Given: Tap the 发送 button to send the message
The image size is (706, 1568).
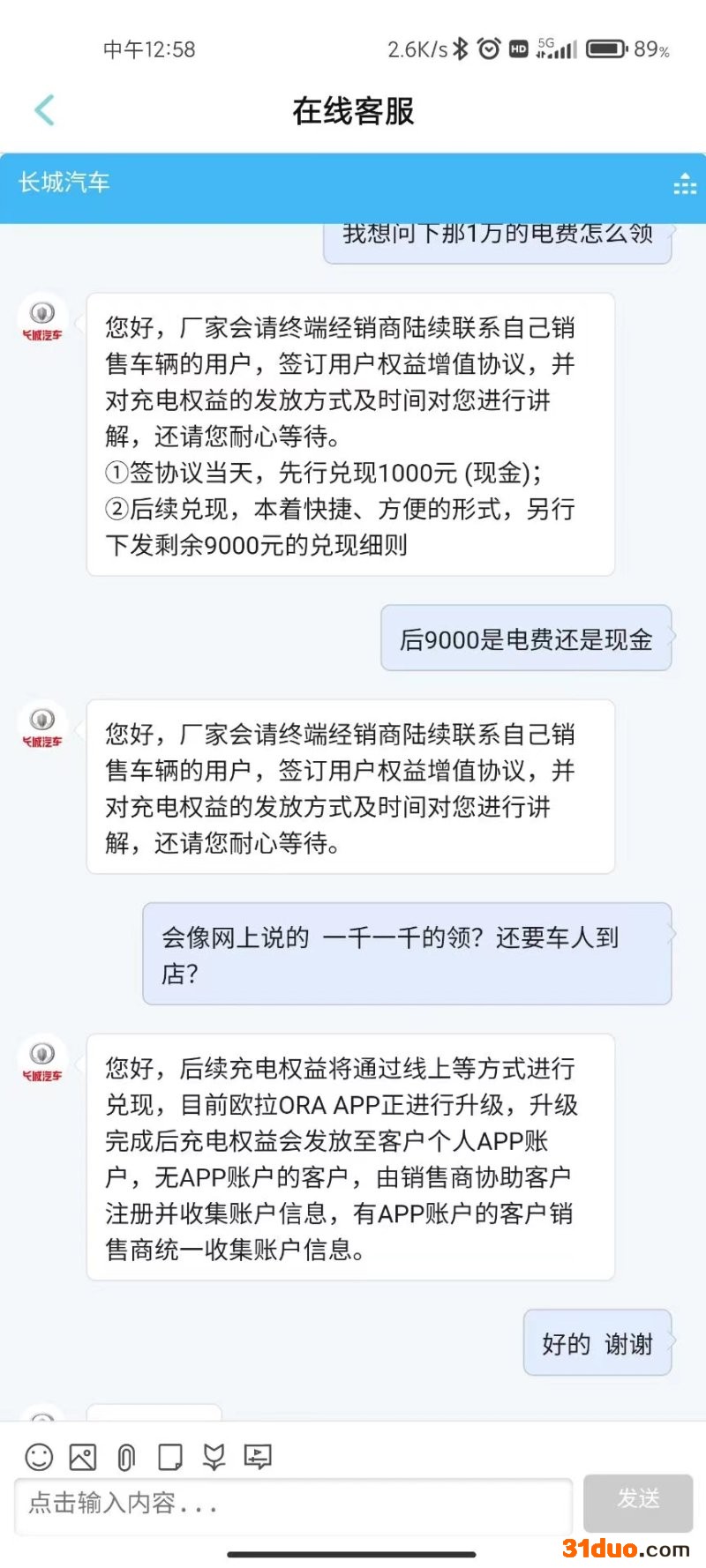Looking at the screenshot, I should point(637,1501).
